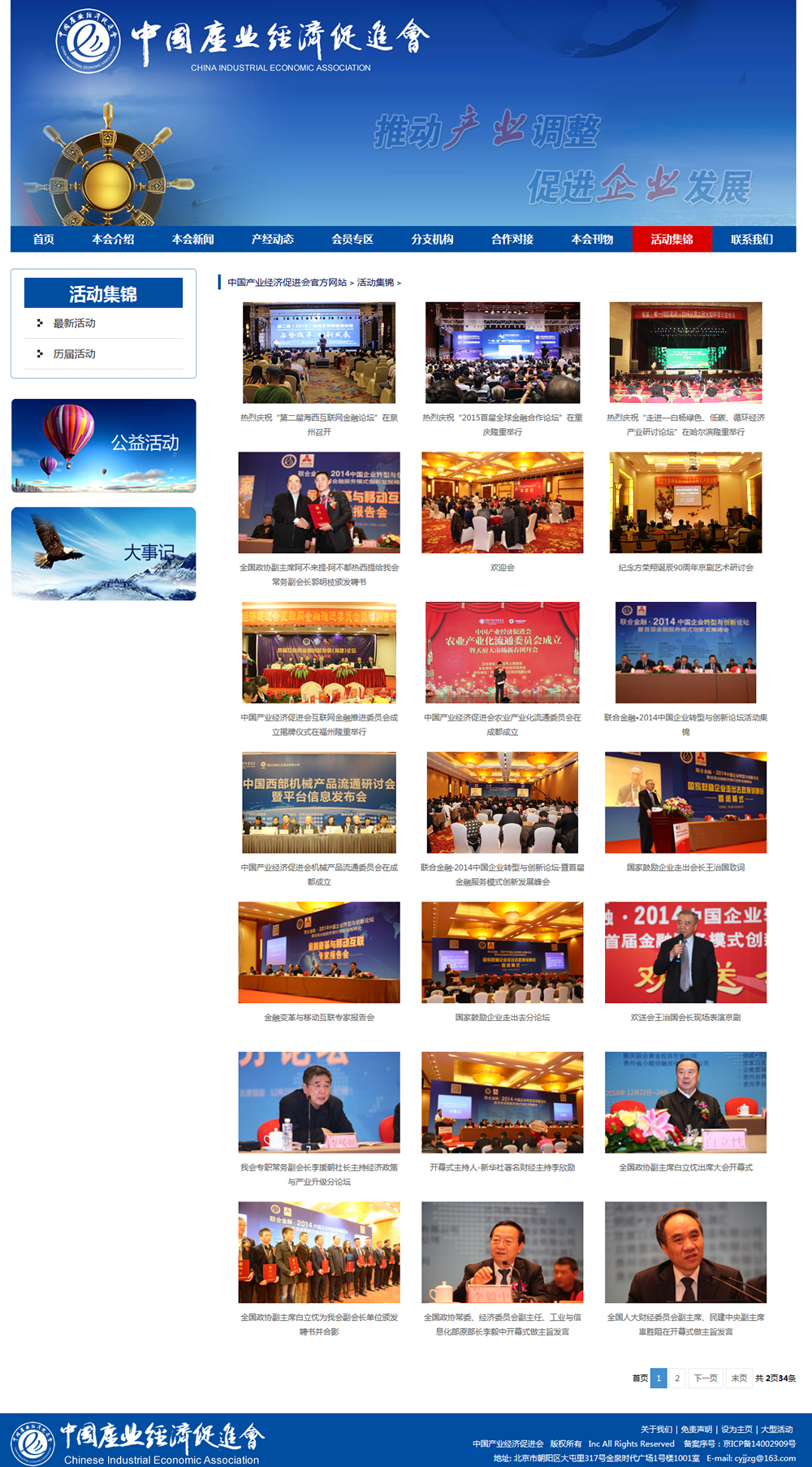
Task: Go to page 2 of results
Action: [x=677, y=1378]
